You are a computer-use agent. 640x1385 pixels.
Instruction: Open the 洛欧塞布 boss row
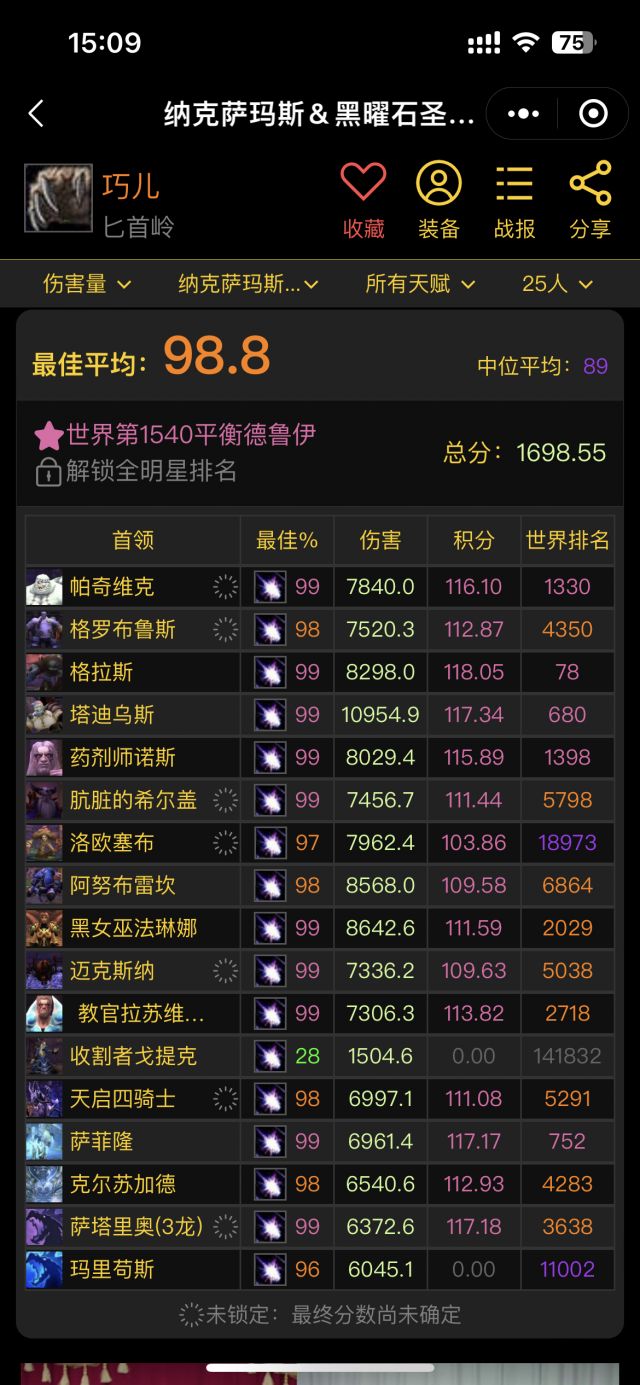pyautogui.click(x=320, y=843)
